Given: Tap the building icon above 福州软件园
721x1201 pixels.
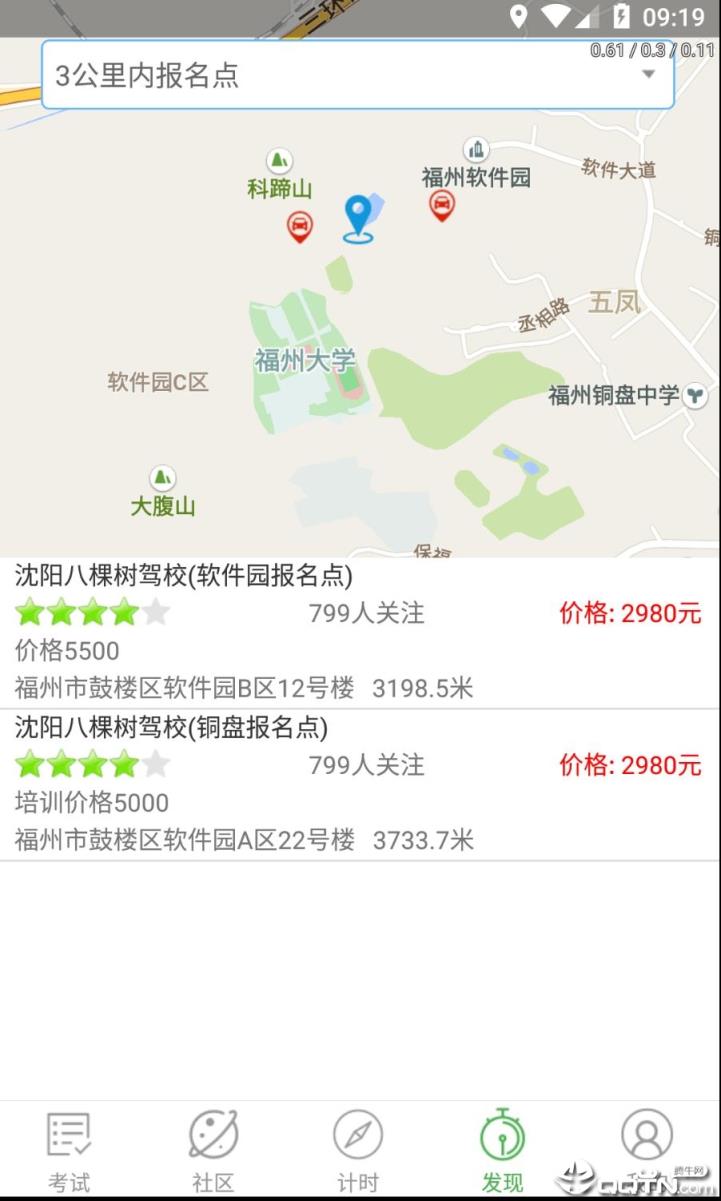Looking at the screenshot, I should (474, 148).
